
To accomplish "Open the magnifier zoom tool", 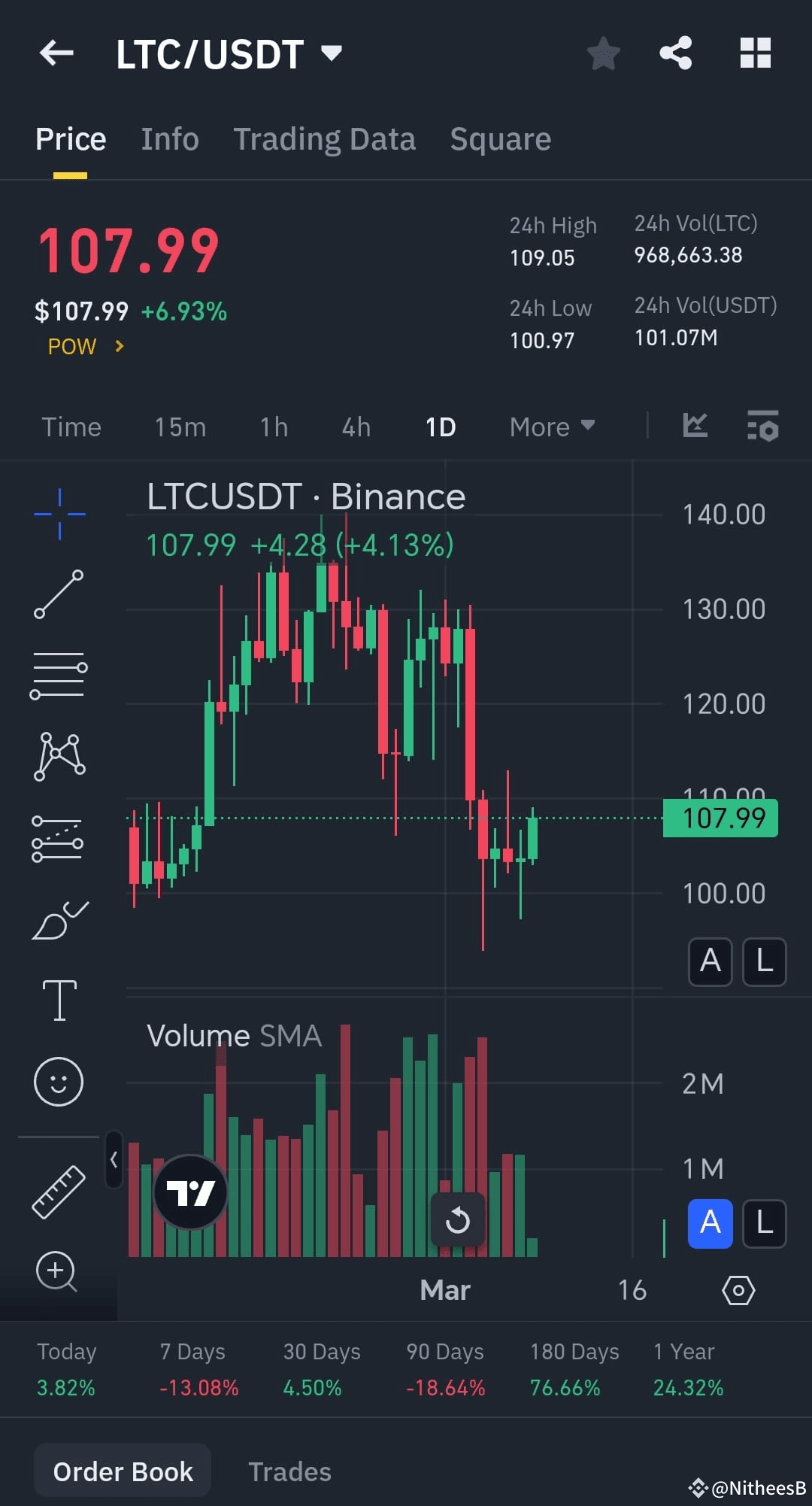I will pyautogui.click(x=56, y=1271).
